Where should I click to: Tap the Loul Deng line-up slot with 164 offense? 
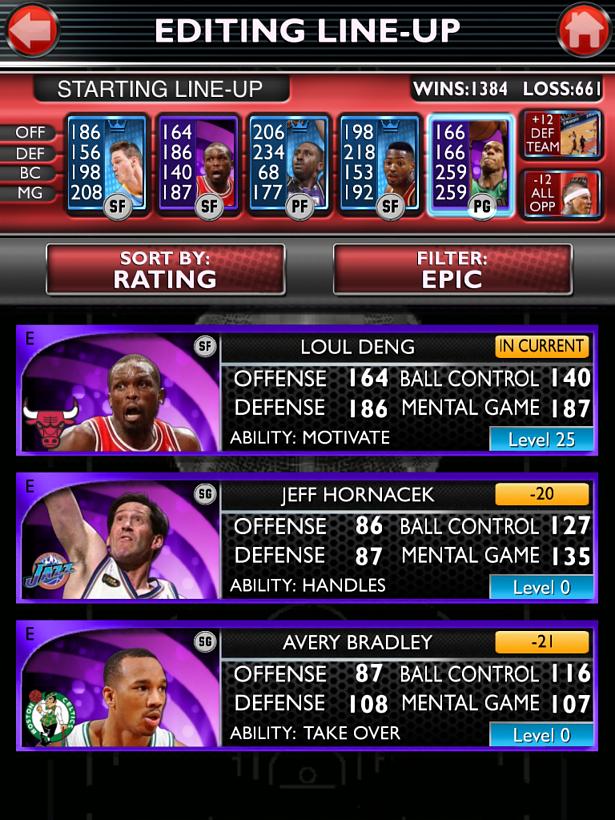pyautogui.click(x=197, y=165)
